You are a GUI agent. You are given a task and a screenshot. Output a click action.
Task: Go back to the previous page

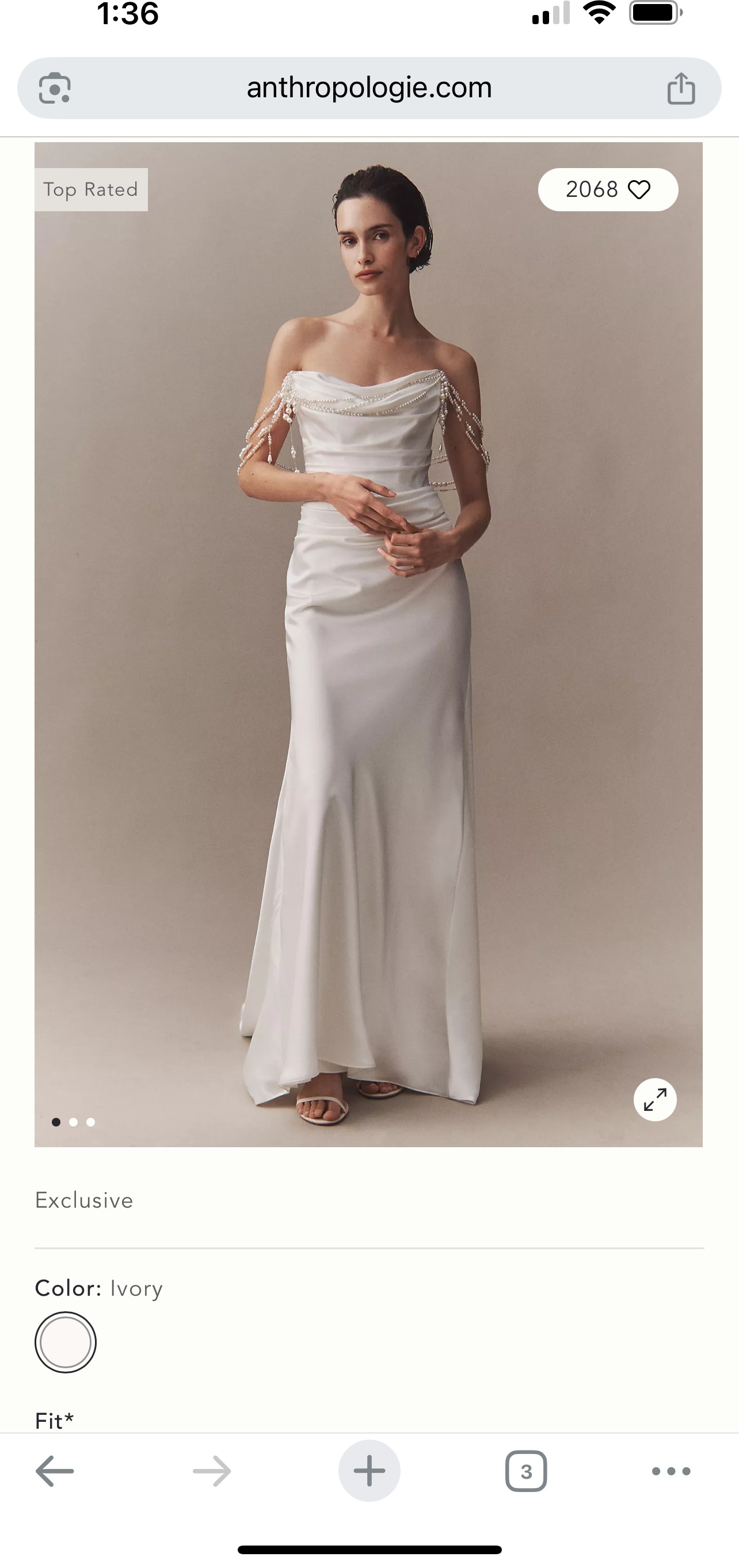tap(55, 1471)
